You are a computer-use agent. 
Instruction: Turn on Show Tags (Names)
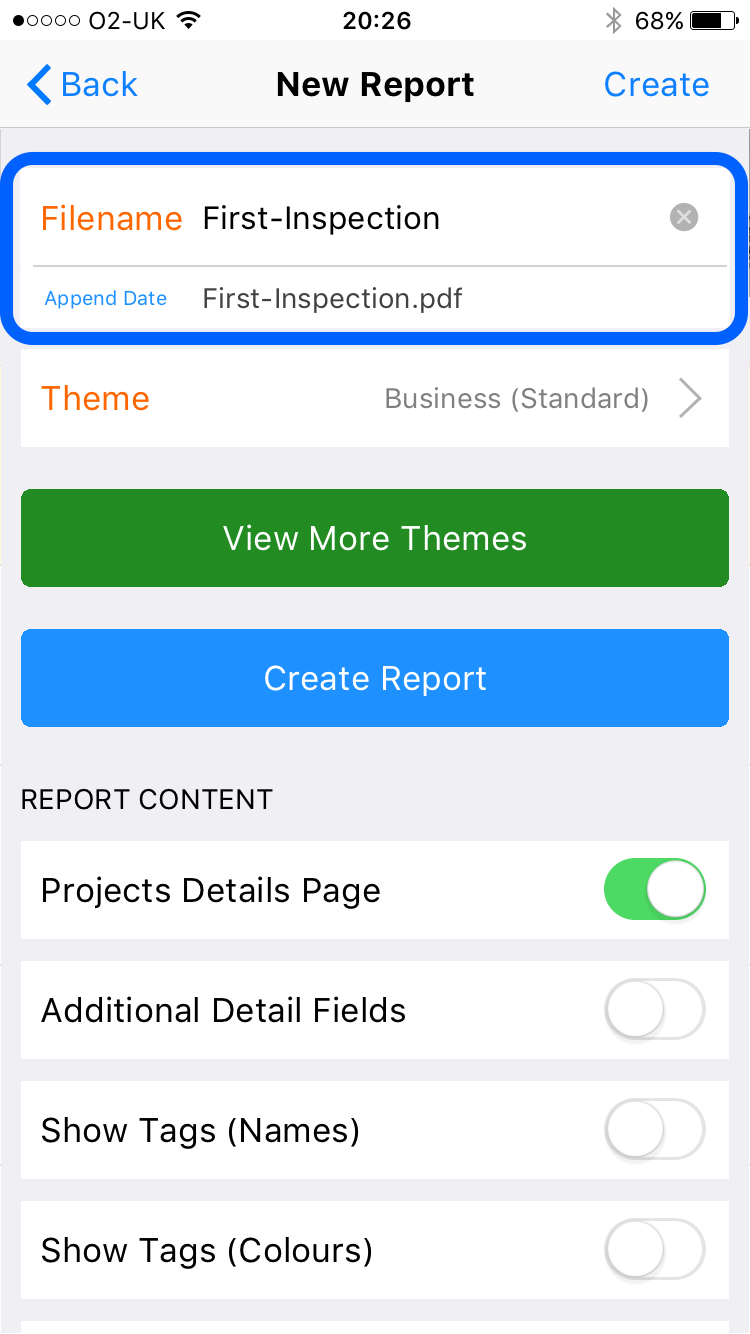pyautogui.click(x=655, y=1129)
